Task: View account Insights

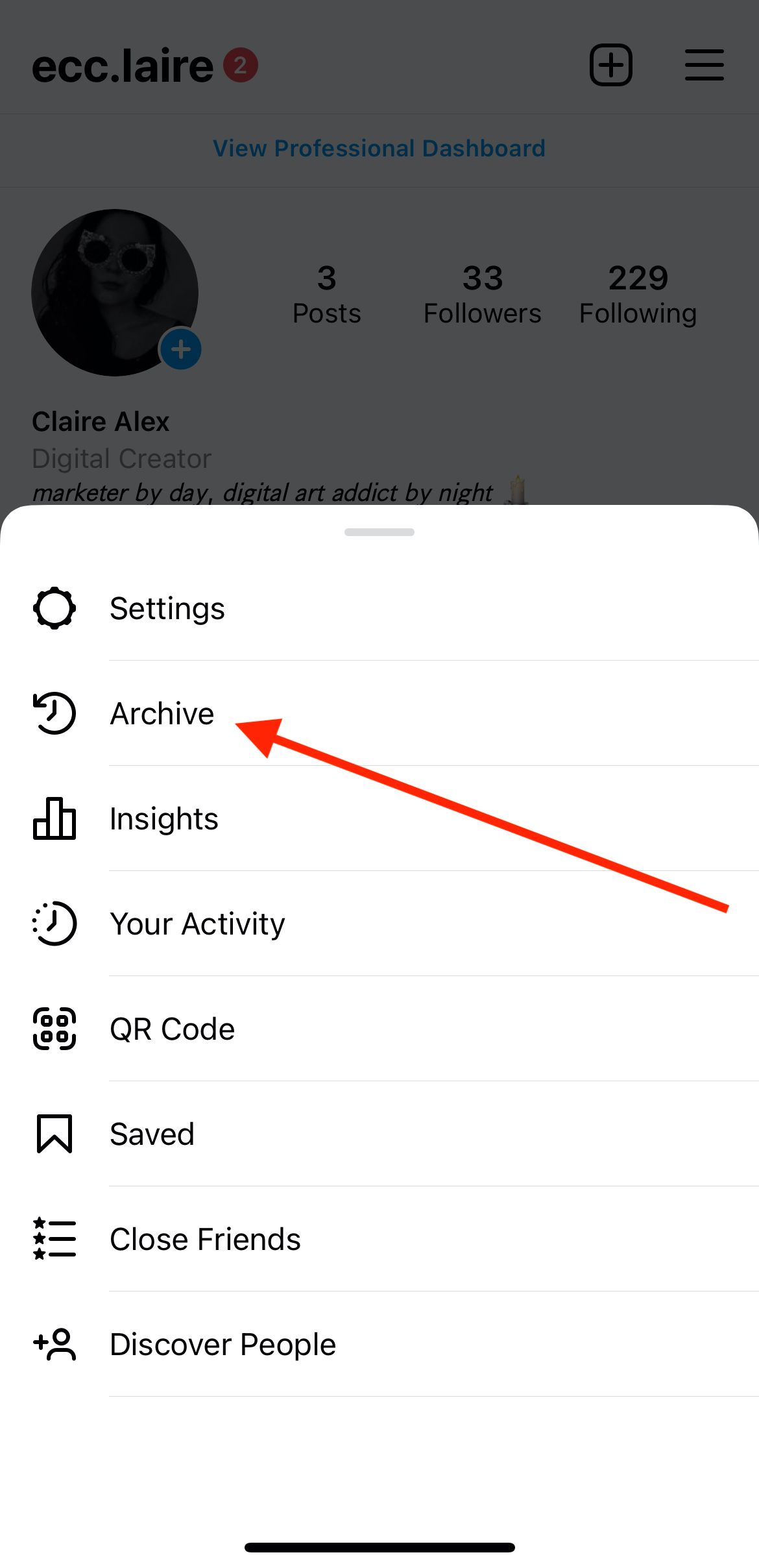Action: [x=379, y=818]
